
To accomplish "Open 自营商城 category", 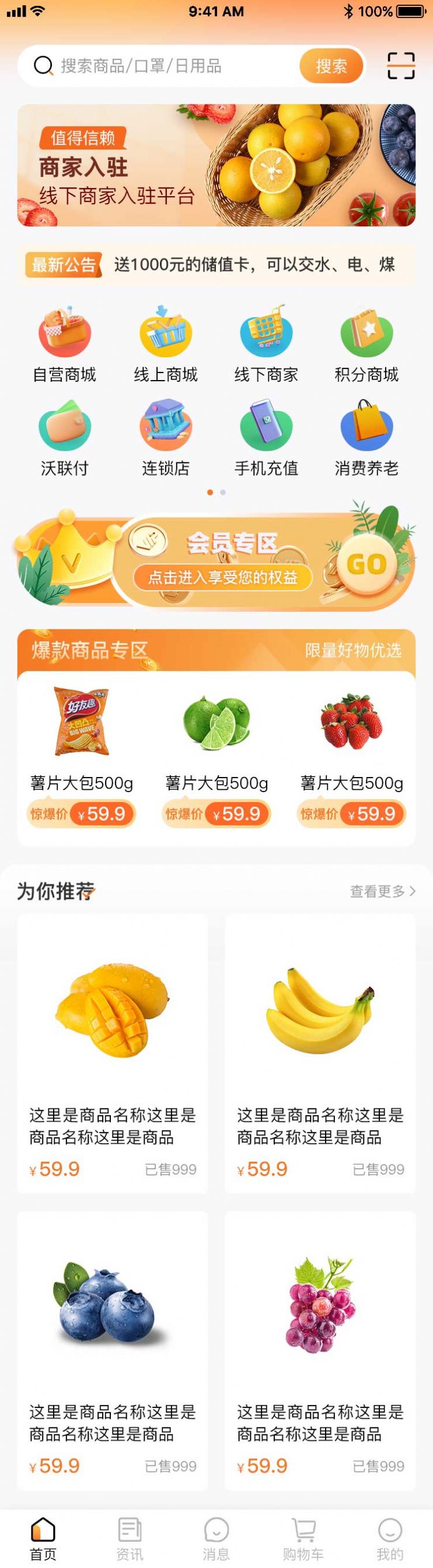I will (x=64, y=345).
